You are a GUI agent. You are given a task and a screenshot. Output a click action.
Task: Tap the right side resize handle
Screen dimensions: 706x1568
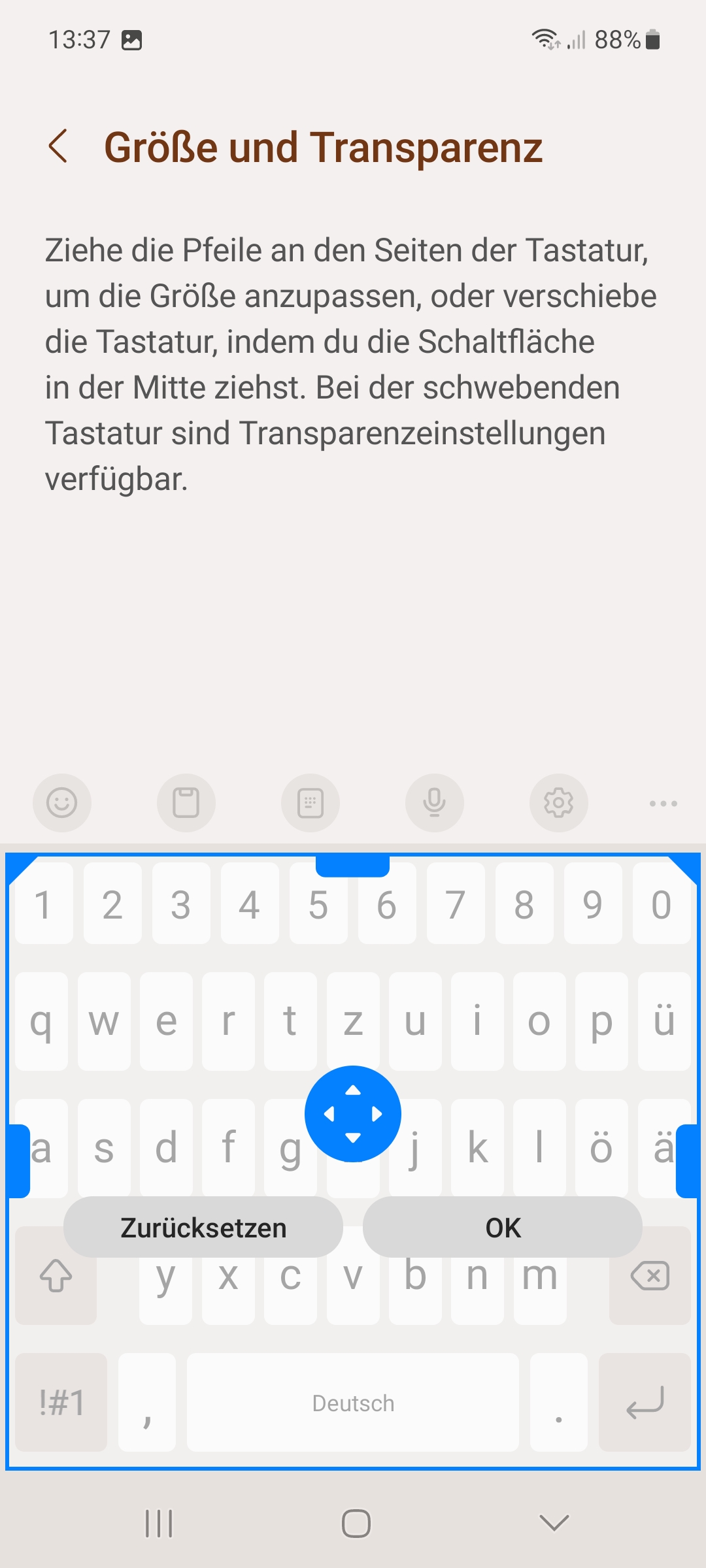pyautogui.click(x=688, y=1161)
